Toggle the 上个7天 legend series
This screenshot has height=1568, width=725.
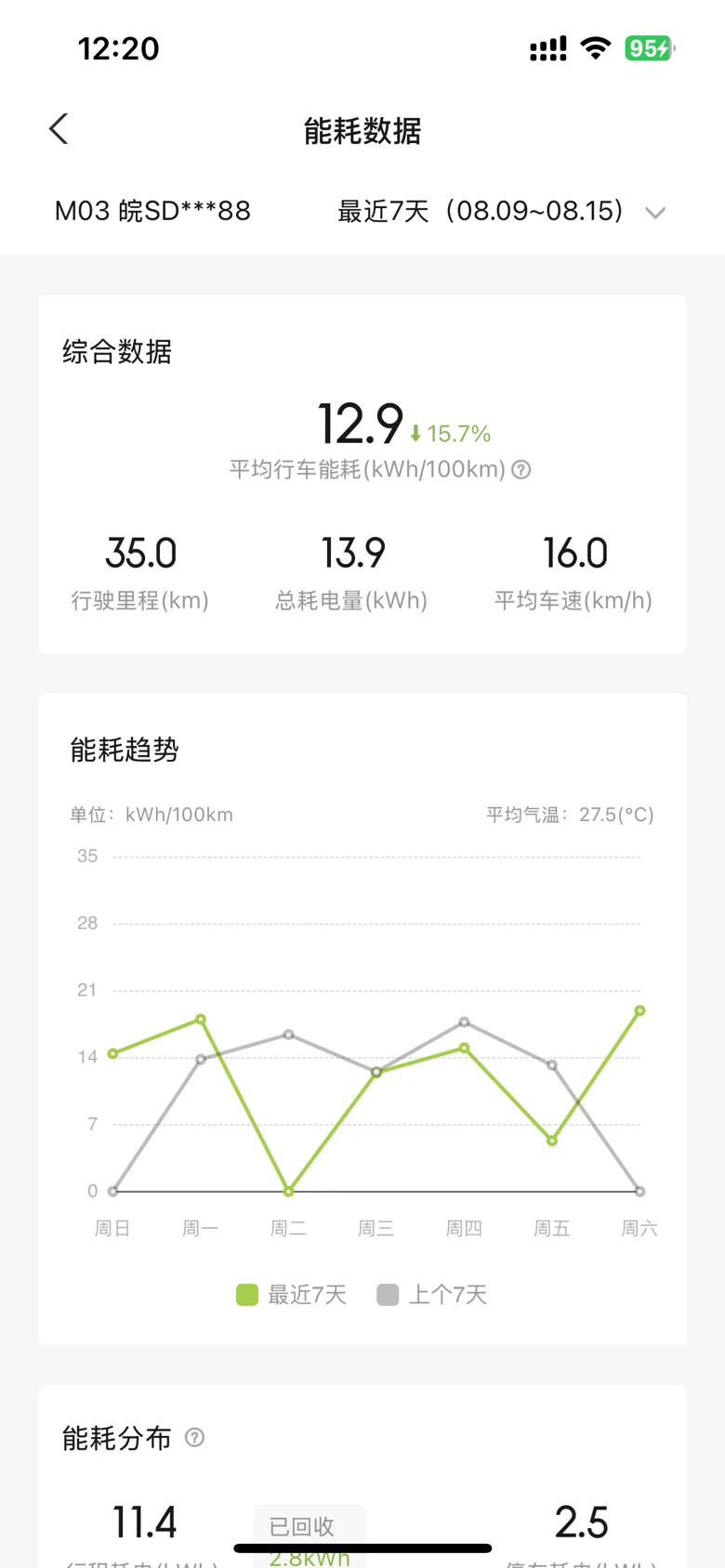[x=432, y=1295]
